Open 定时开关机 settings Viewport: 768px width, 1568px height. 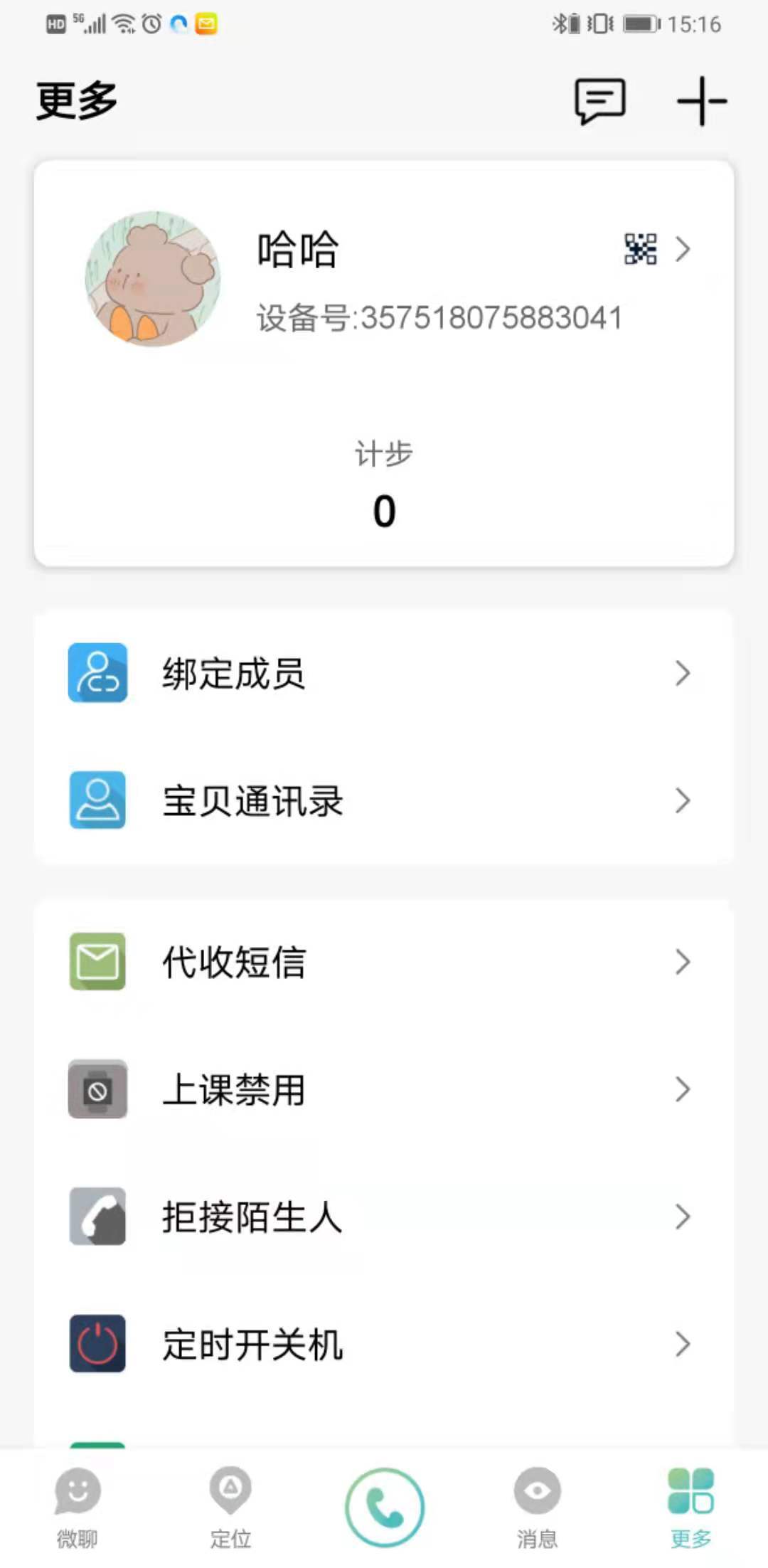coord(384,1344)
